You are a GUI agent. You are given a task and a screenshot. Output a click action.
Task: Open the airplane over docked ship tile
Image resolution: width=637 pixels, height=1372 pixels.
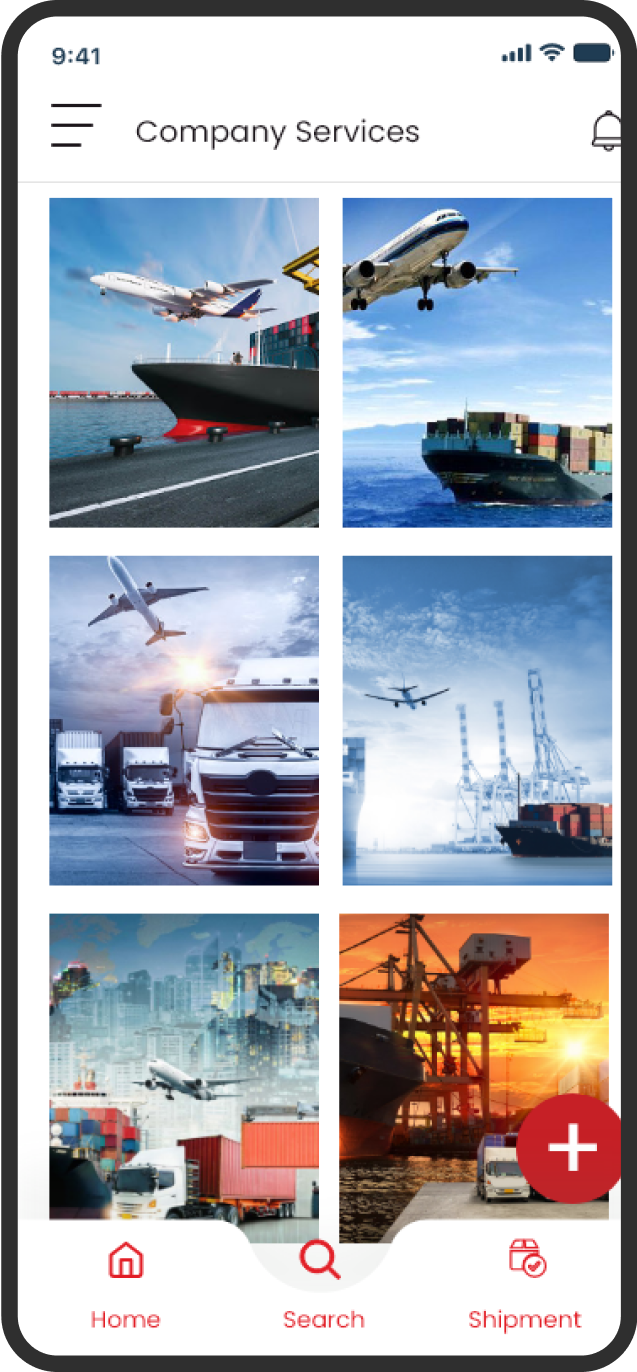(184, 362)
